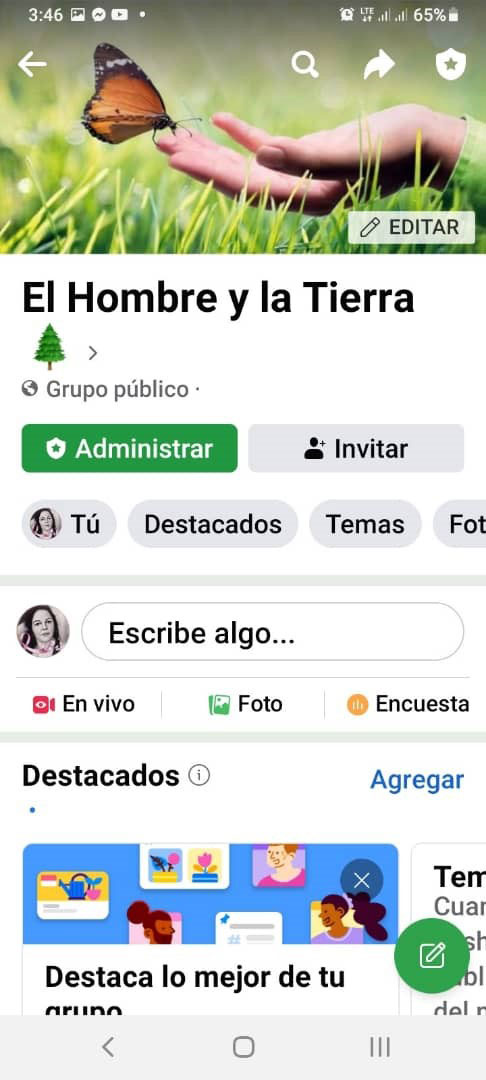This screenshot has height=1080, width=486.
Task: Switch to the Destacados chip
Action: 213,524
